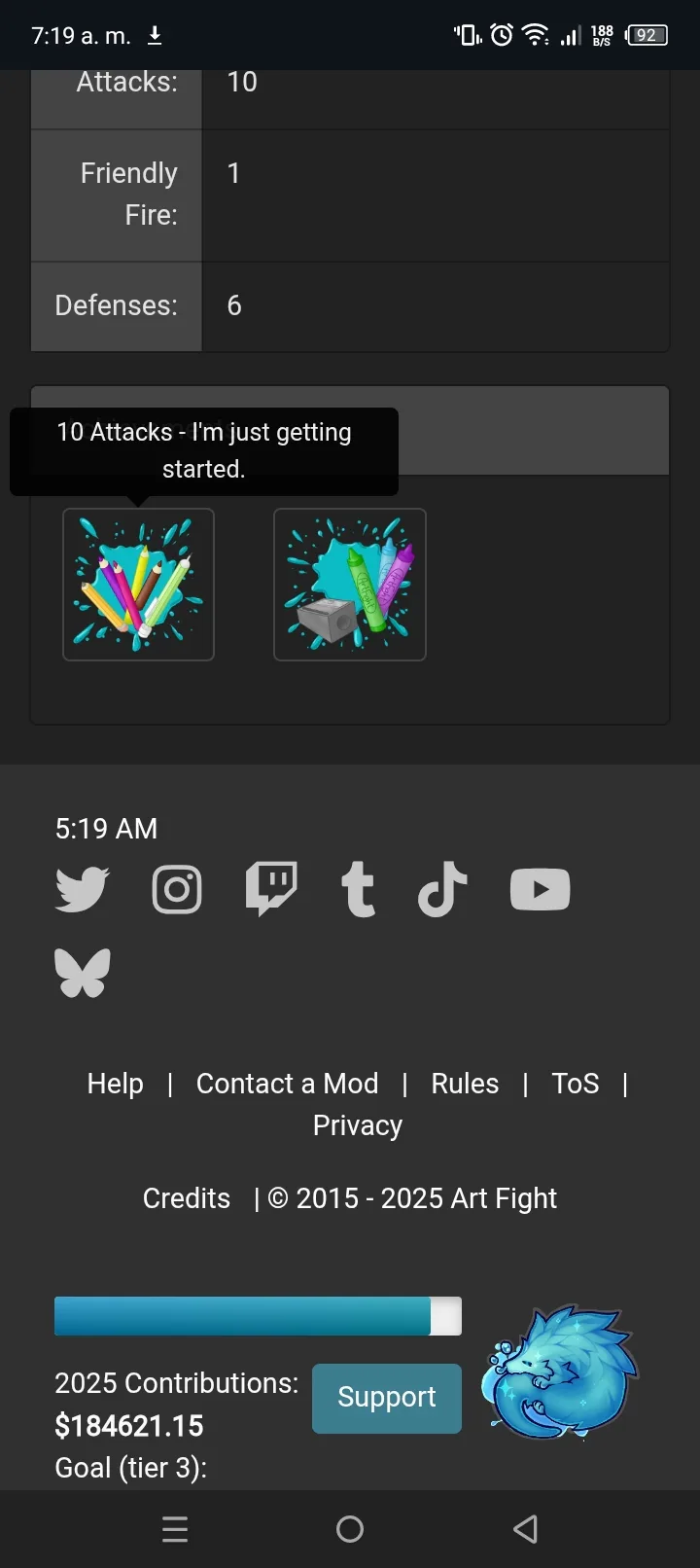The image size is (700, 1568).
Task: Visit the Twitch channel icon
Action: (x=270, y=889)
